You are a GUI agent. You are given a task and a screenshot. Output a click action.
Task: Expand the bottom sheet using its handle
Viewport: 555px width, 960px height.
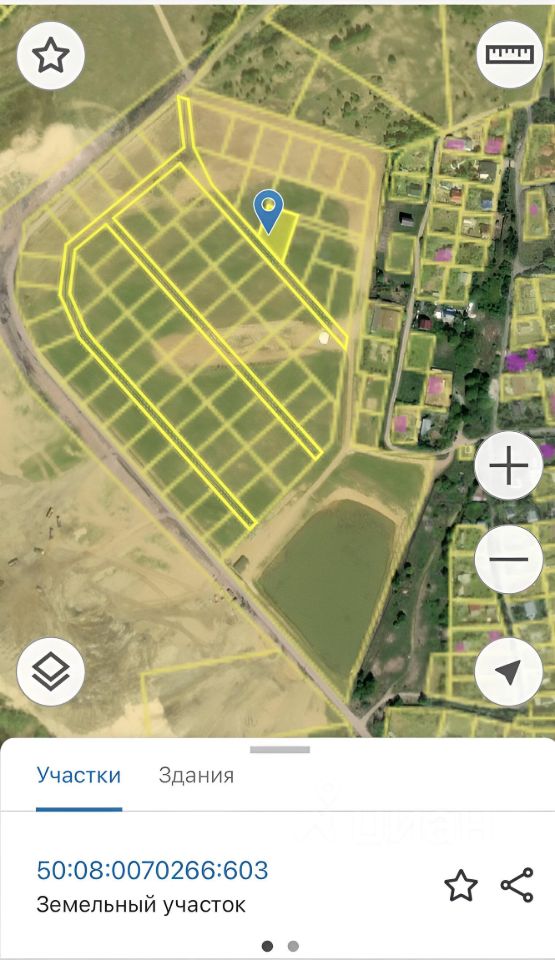click(x=279, y=749)
